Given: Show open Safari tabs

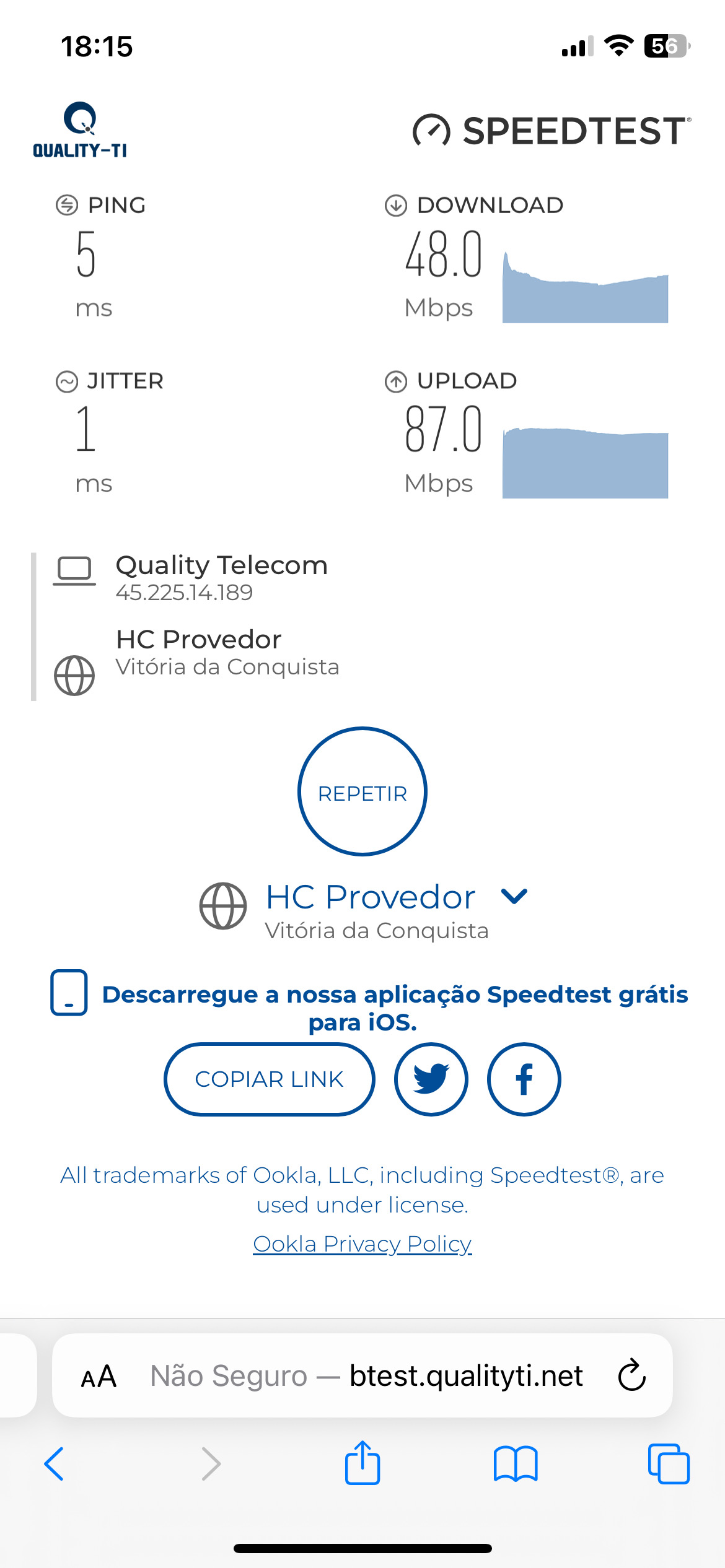Looking at the screenshot, I should point(669,1464).
